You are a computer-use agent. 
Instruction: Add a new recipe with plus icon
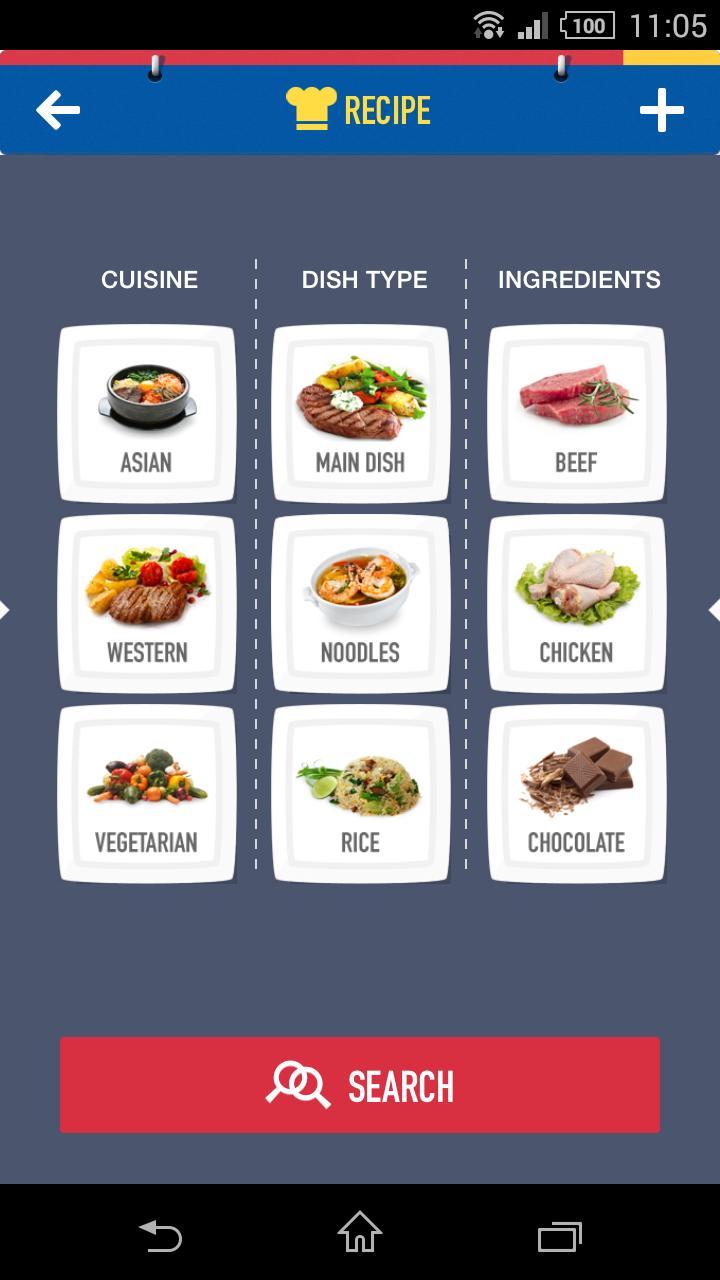(662, 110)
